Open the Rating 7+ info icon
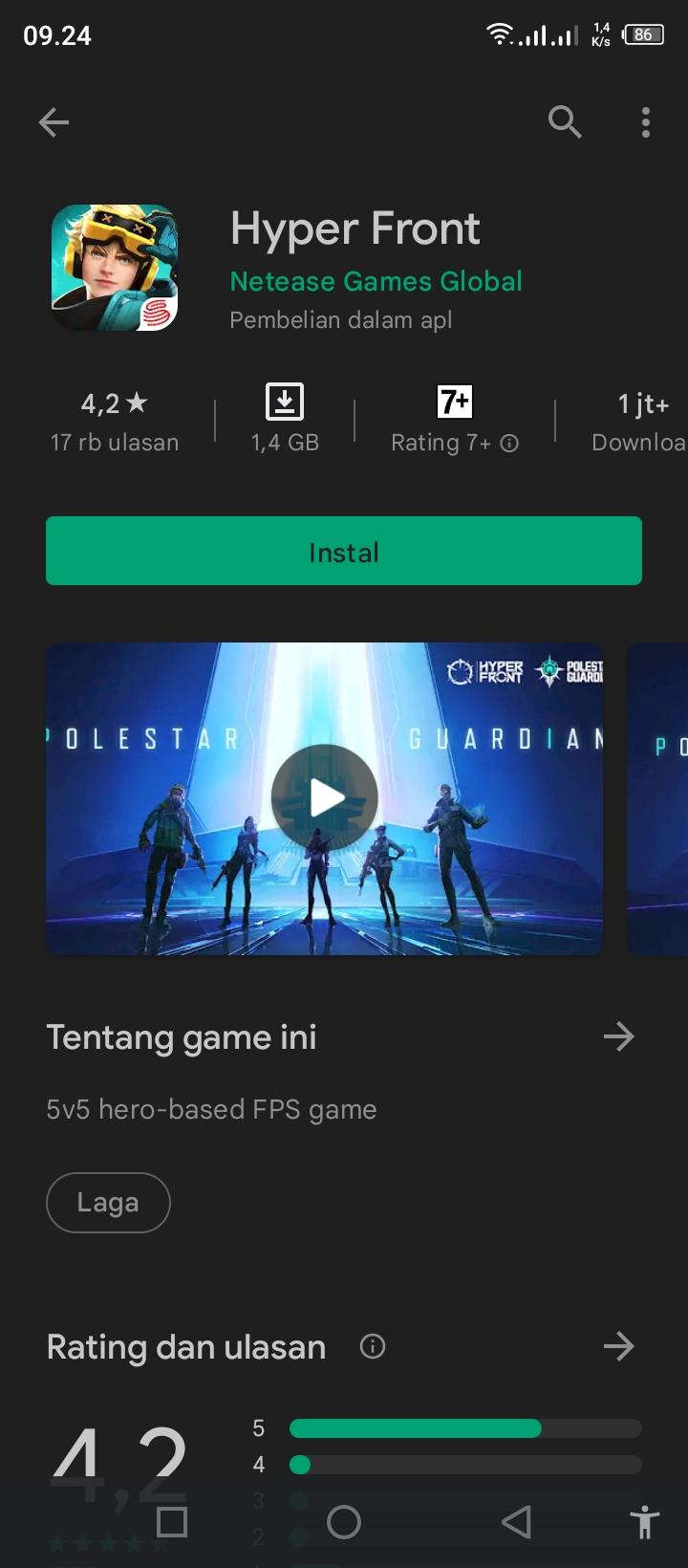 pos(510,444)
